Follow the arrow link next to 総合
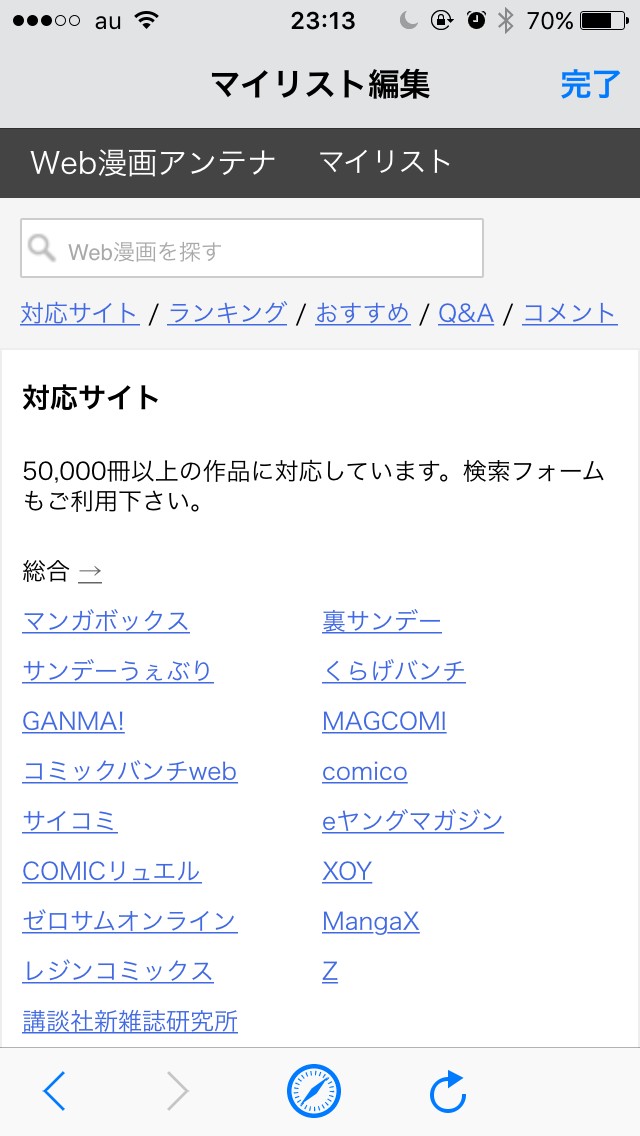Viewport: 640px width, 1136px height. pyautogui.click(x=90, y=572)
